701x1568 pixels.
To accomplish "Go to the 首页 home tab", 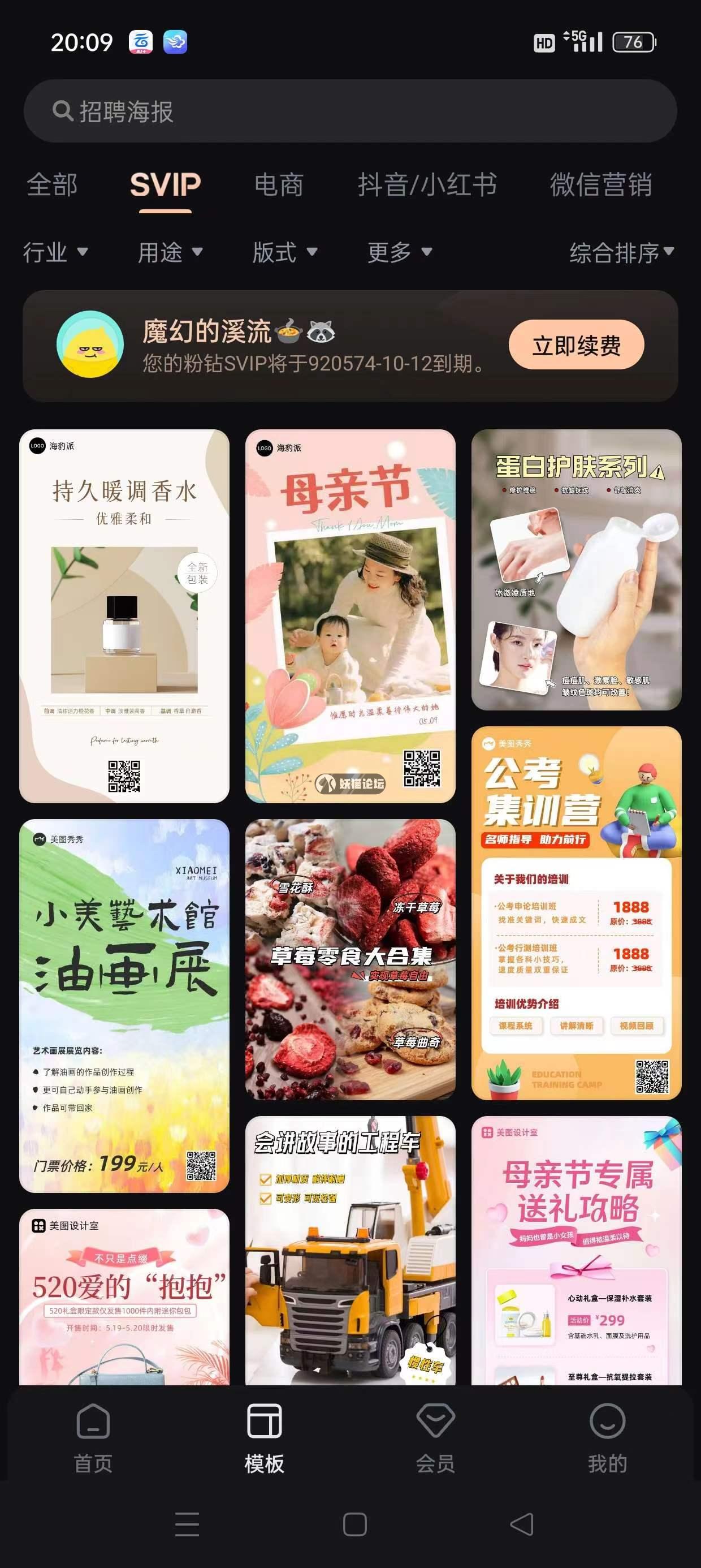I will pos(93,1438).
